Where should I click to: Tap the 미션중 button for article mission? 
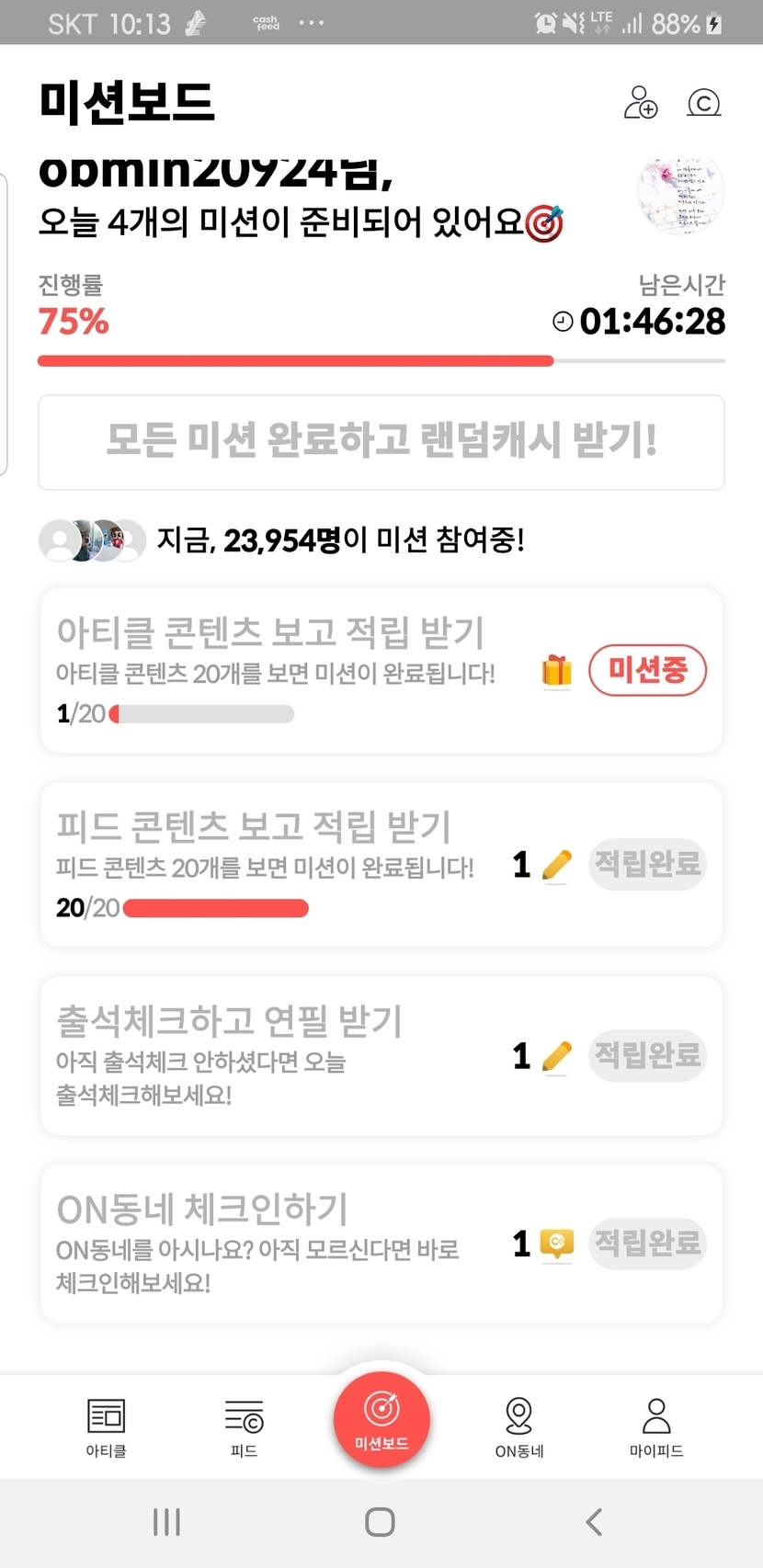pyautogui.click(x=648, y=670)
